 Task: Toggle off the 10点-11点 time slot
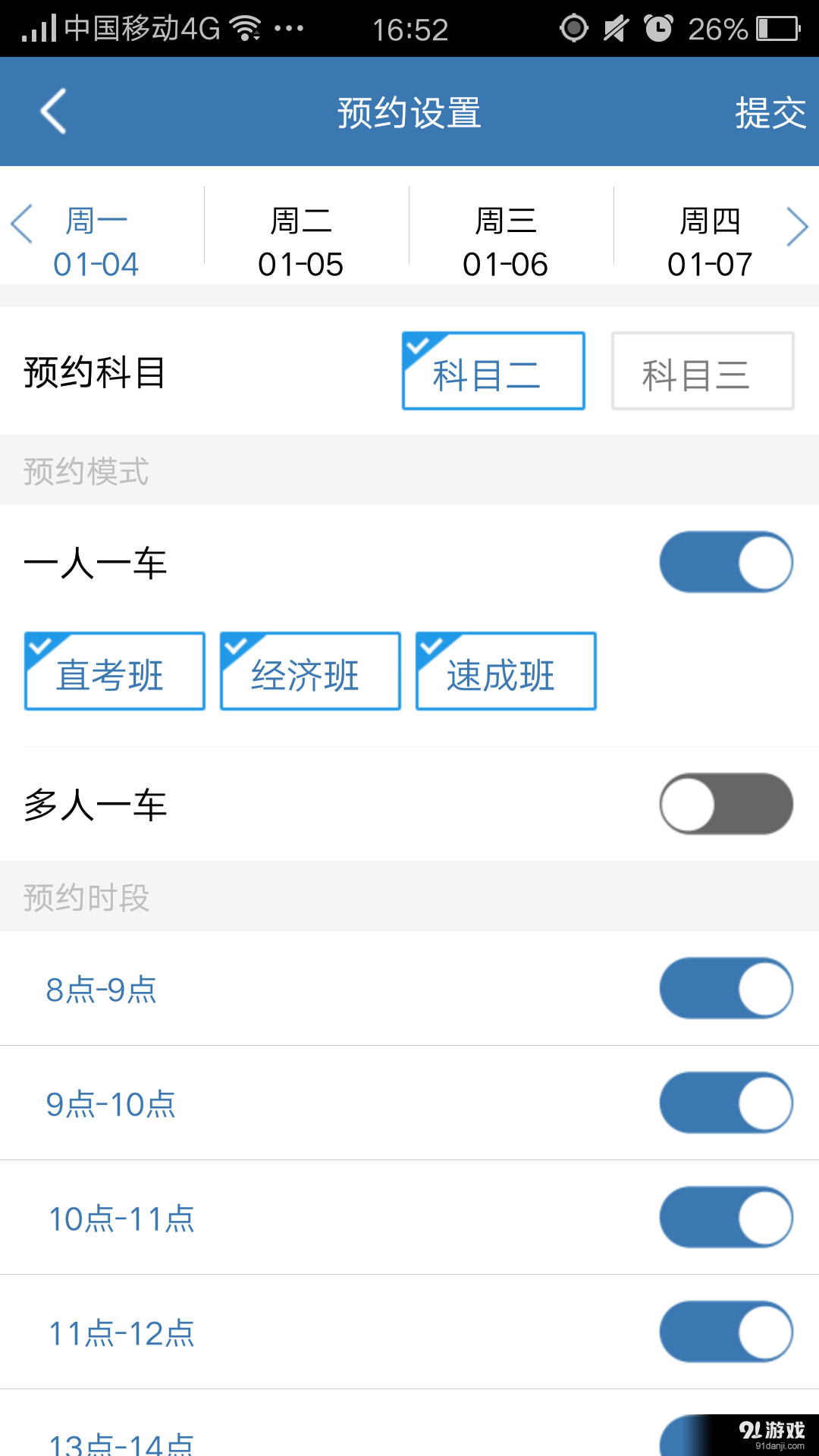click(x=725, y=1217)
